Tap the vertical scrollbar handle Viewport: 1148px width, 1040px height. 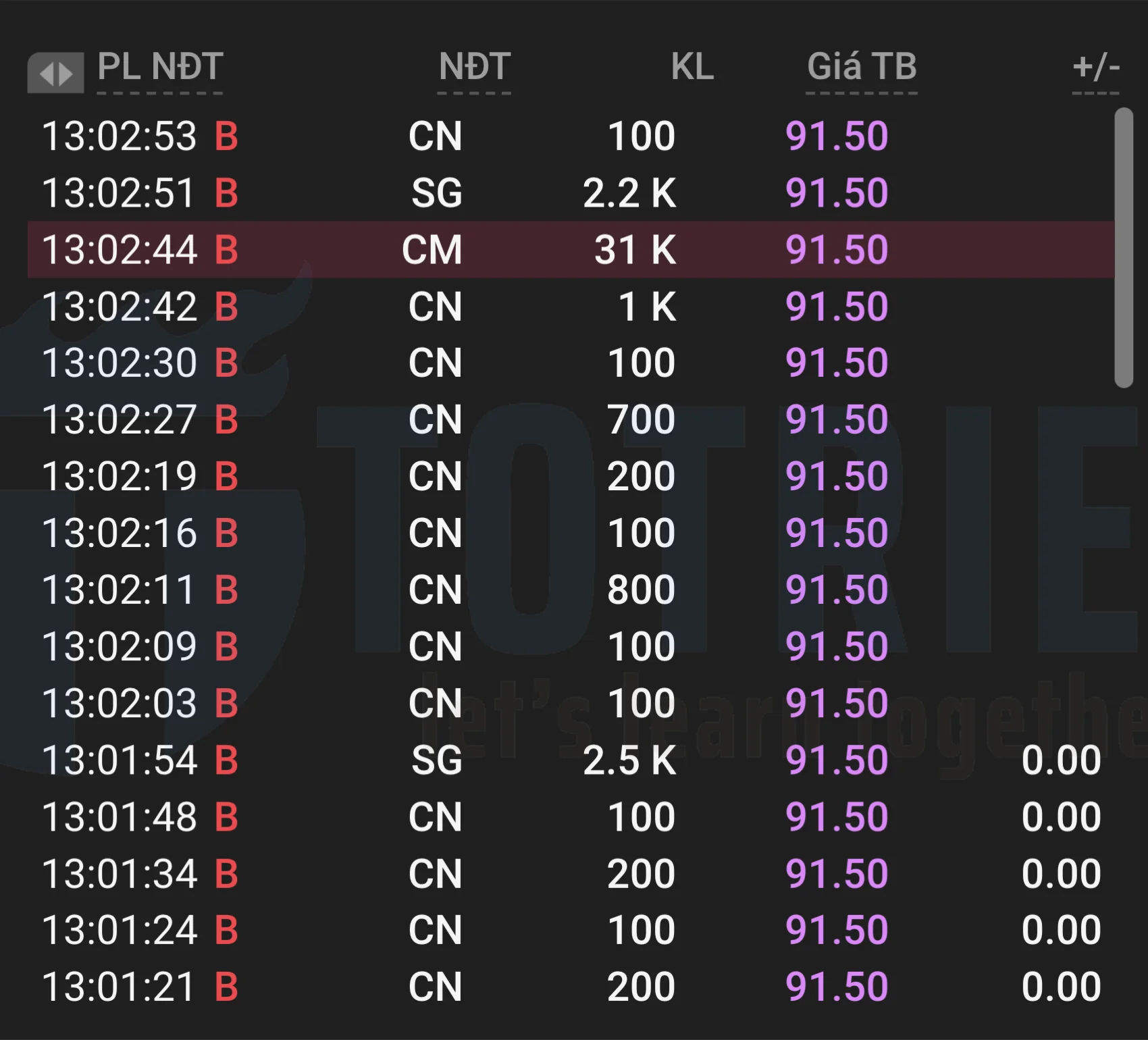pos(1123,248)
